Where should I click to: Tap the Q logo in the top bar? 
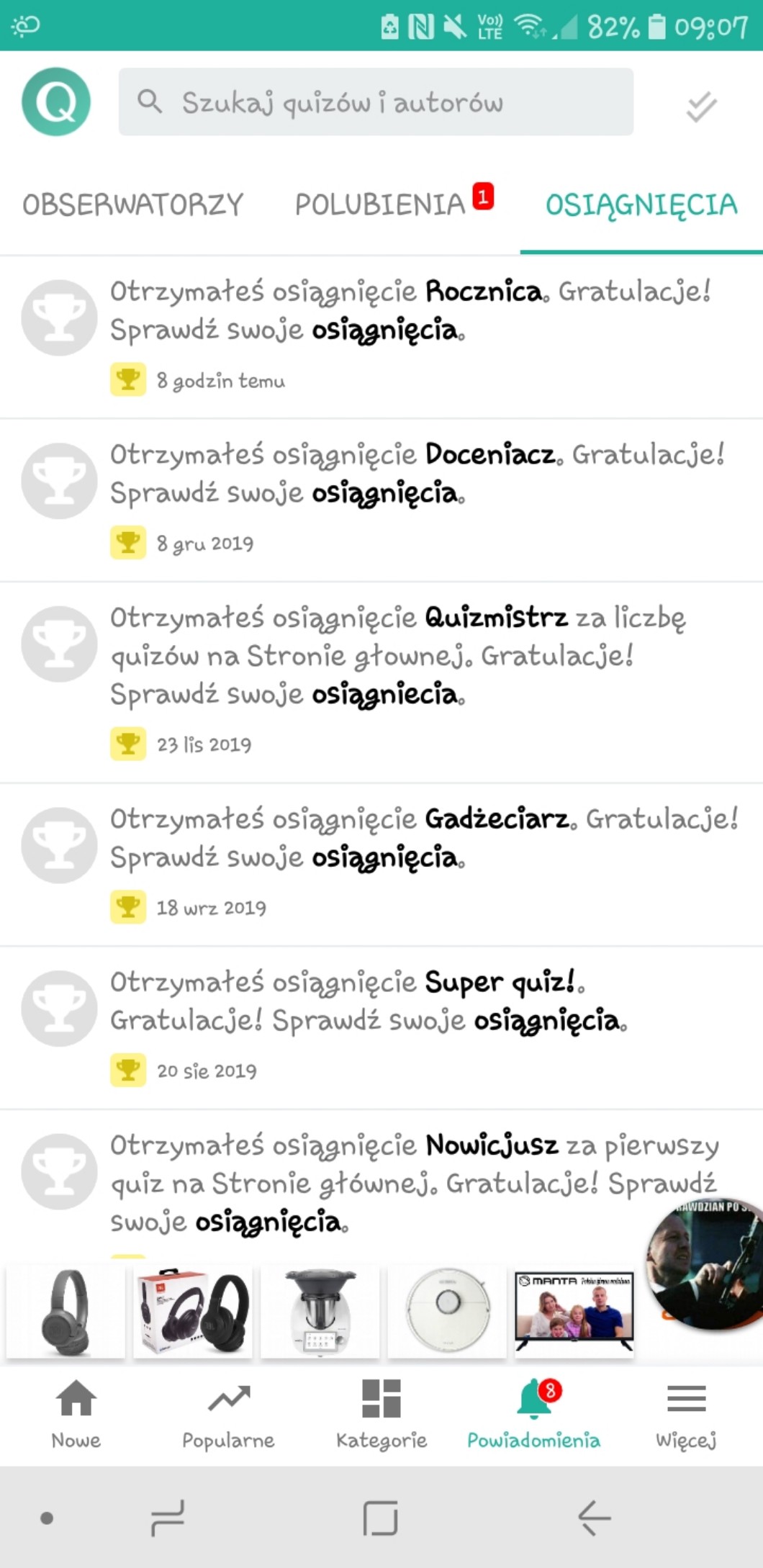pos(56,102)
